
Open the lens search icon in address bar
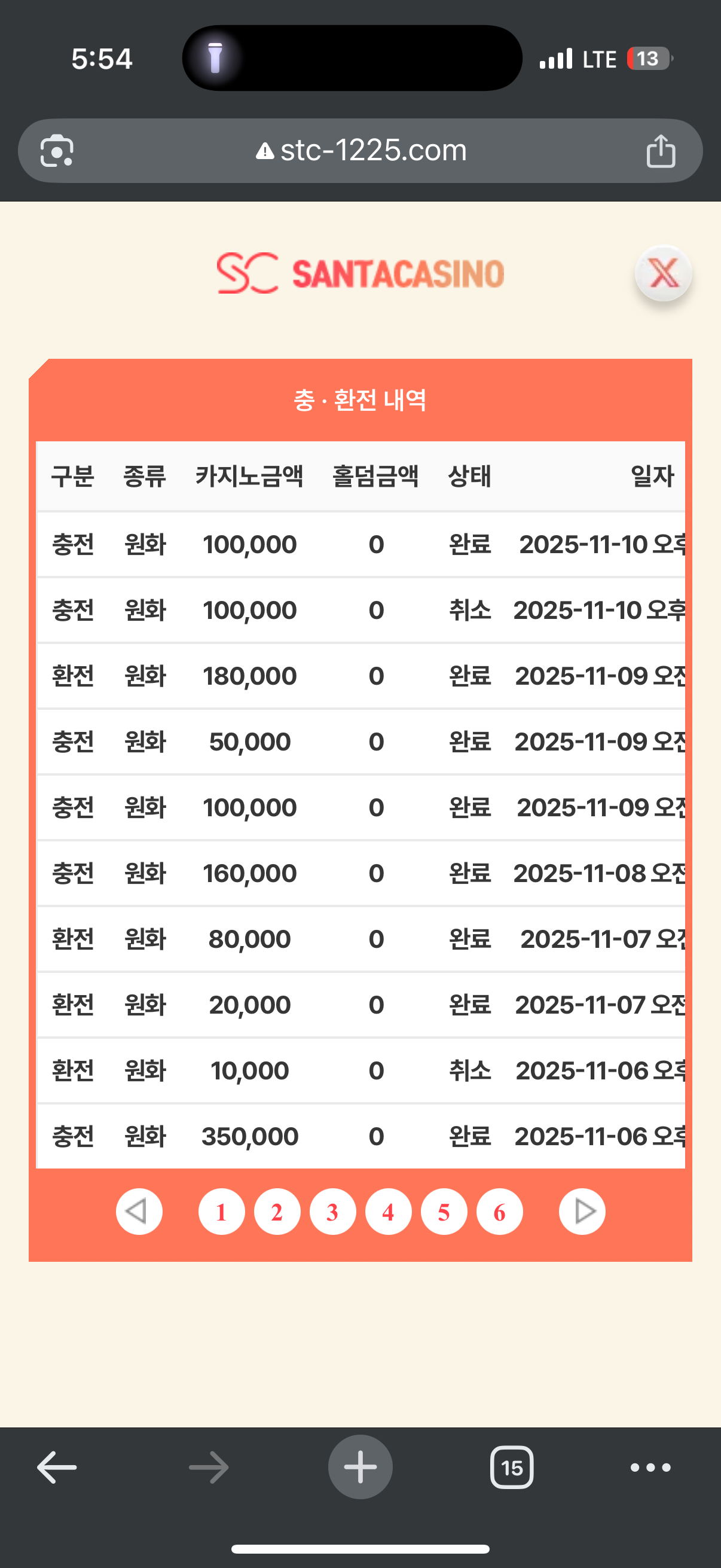point(57,150)
